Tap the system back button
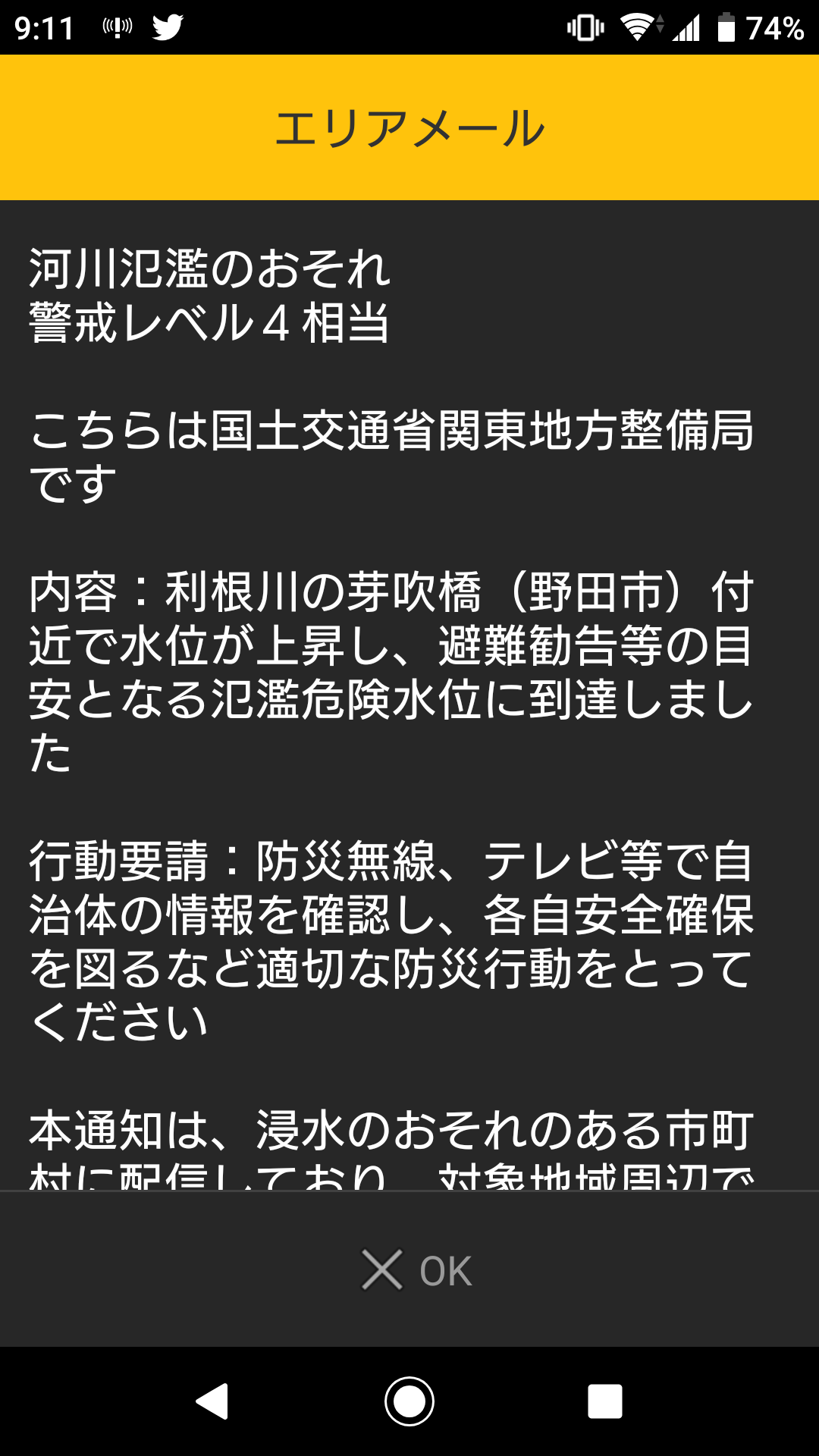This screenshot has height=1456, width=819. [213, 1401]
